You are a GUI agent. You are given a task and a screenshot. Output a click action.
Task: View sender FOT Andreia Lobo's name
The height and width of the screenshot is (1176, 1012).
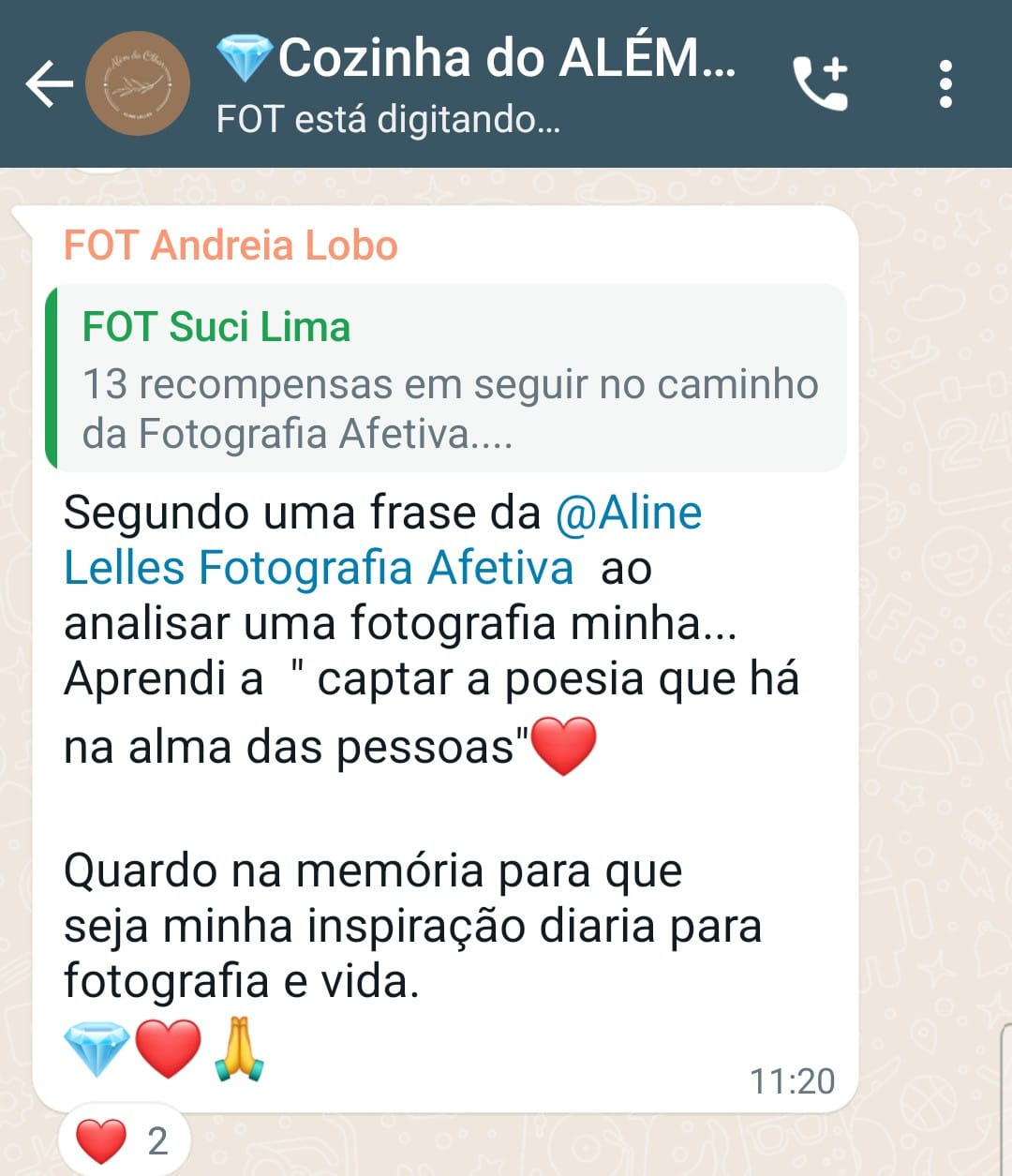click(231, 246)
